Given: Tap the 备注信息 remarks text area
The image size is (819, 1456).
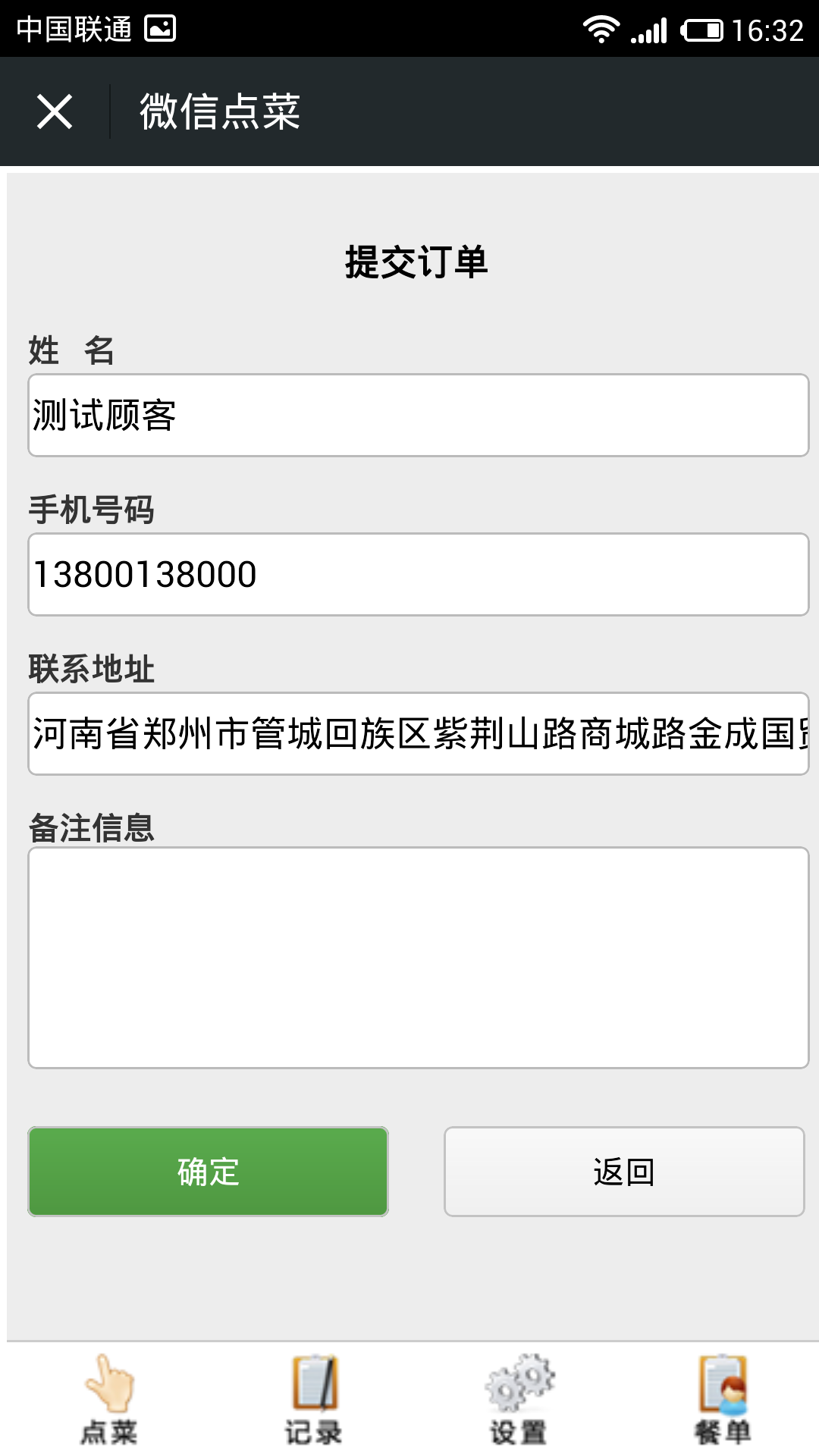Looking at the screenshot, I should pyautogui.click(x=418, y=957).
